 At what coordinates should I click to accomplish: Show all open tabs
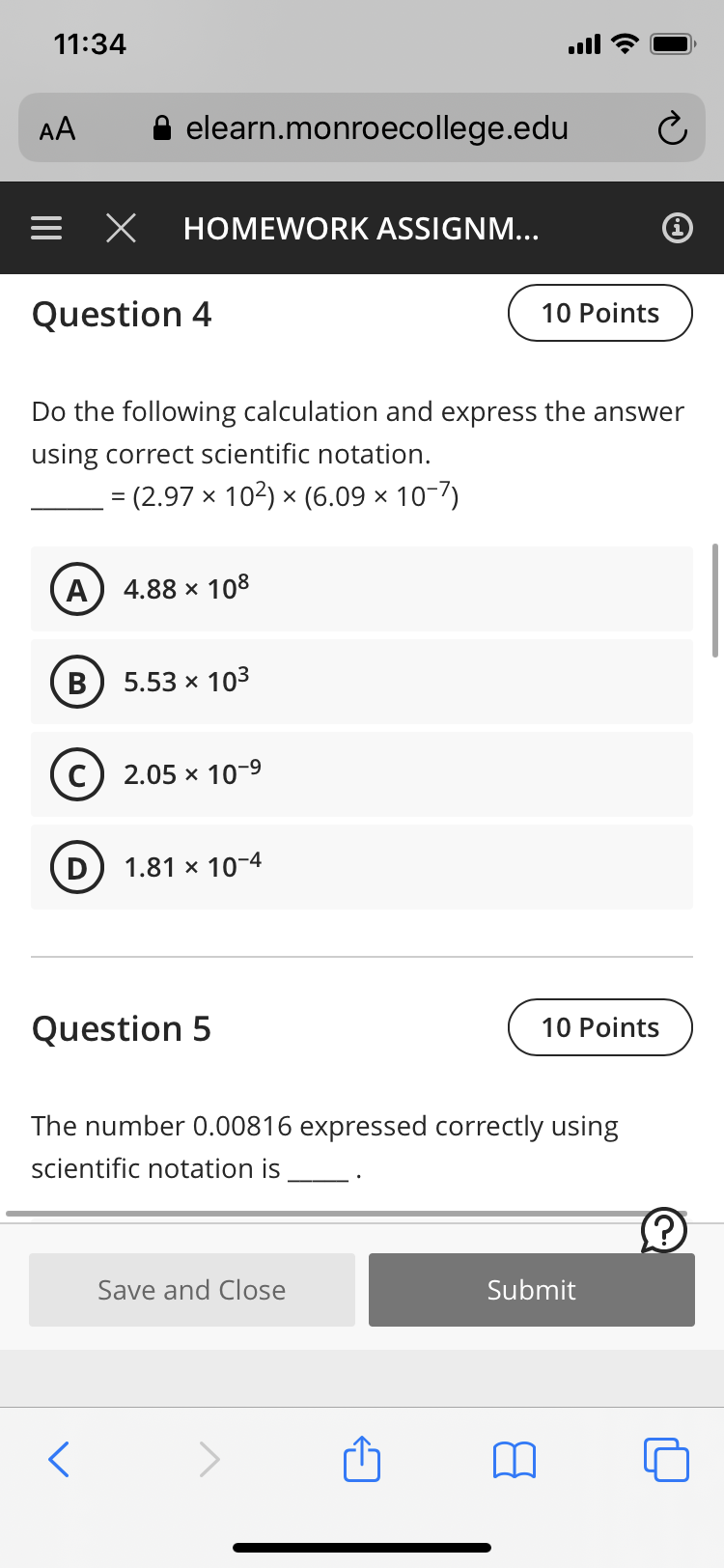click(666, 1459)
